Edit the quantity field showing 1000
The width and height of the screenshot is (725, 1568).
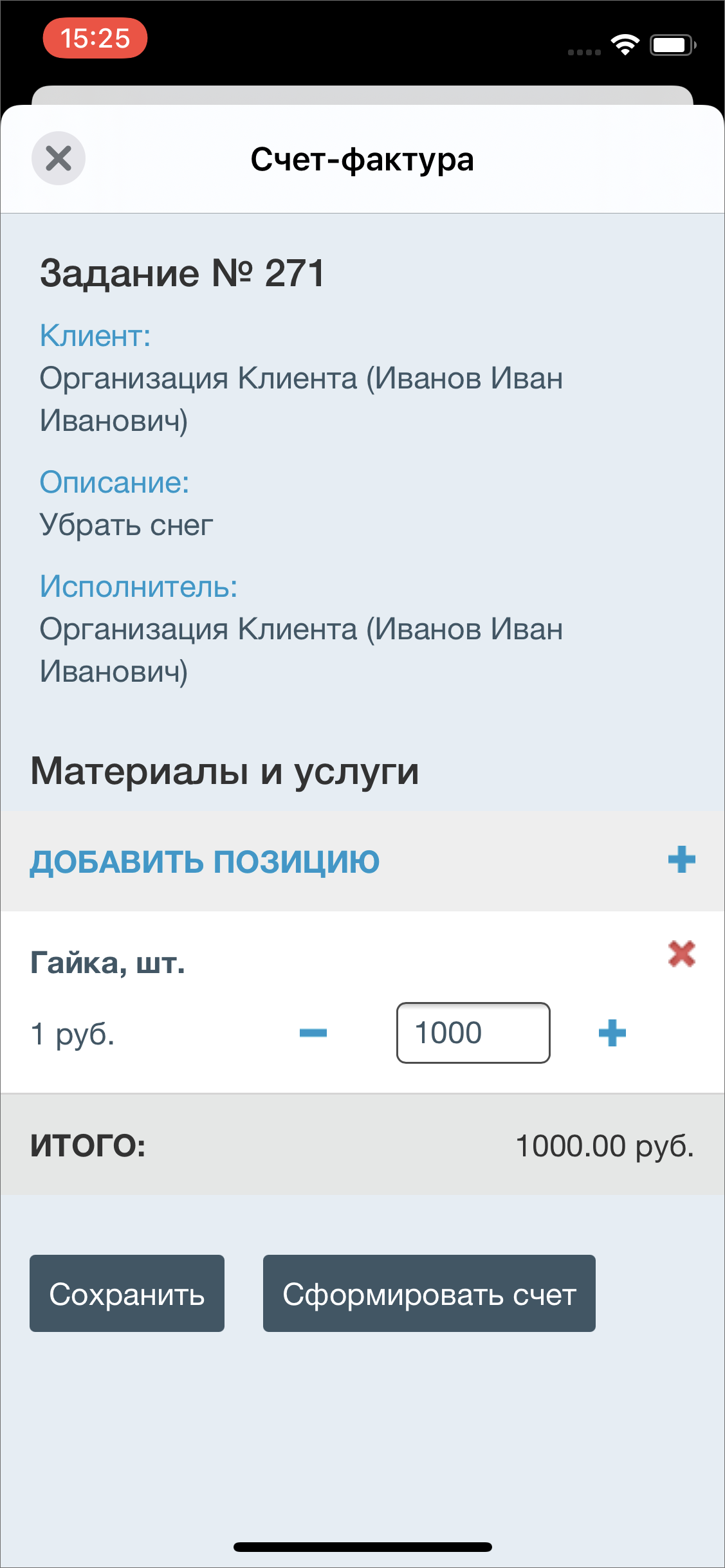pos(473,1033)
